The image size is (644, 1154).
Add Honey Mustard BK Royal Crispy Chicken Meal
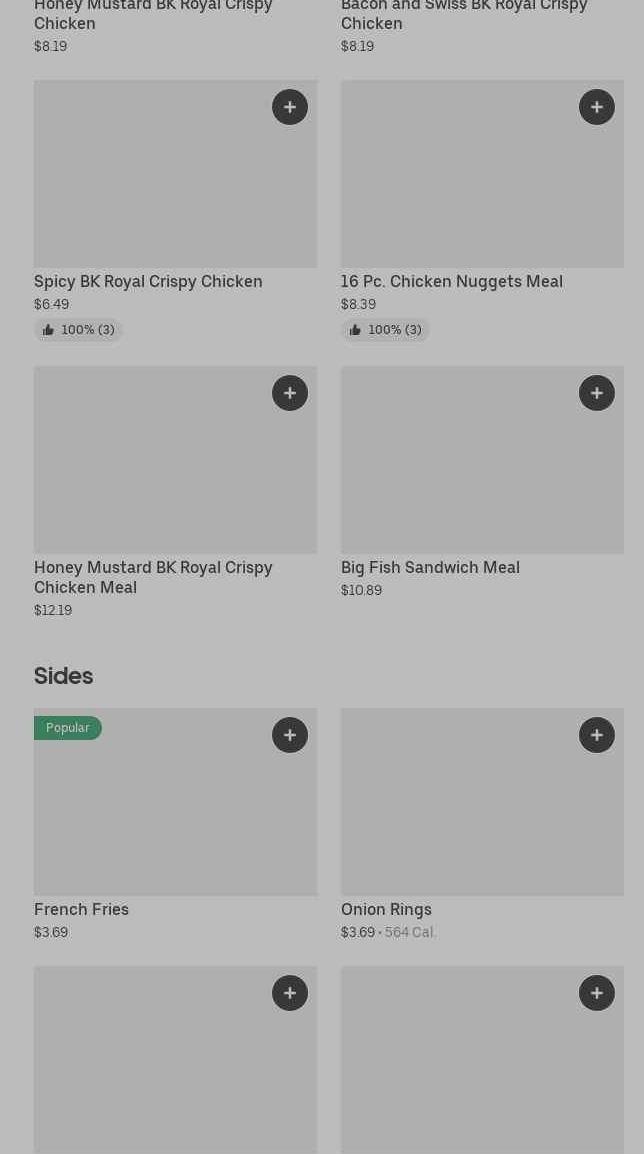click(x=290, y=393)
